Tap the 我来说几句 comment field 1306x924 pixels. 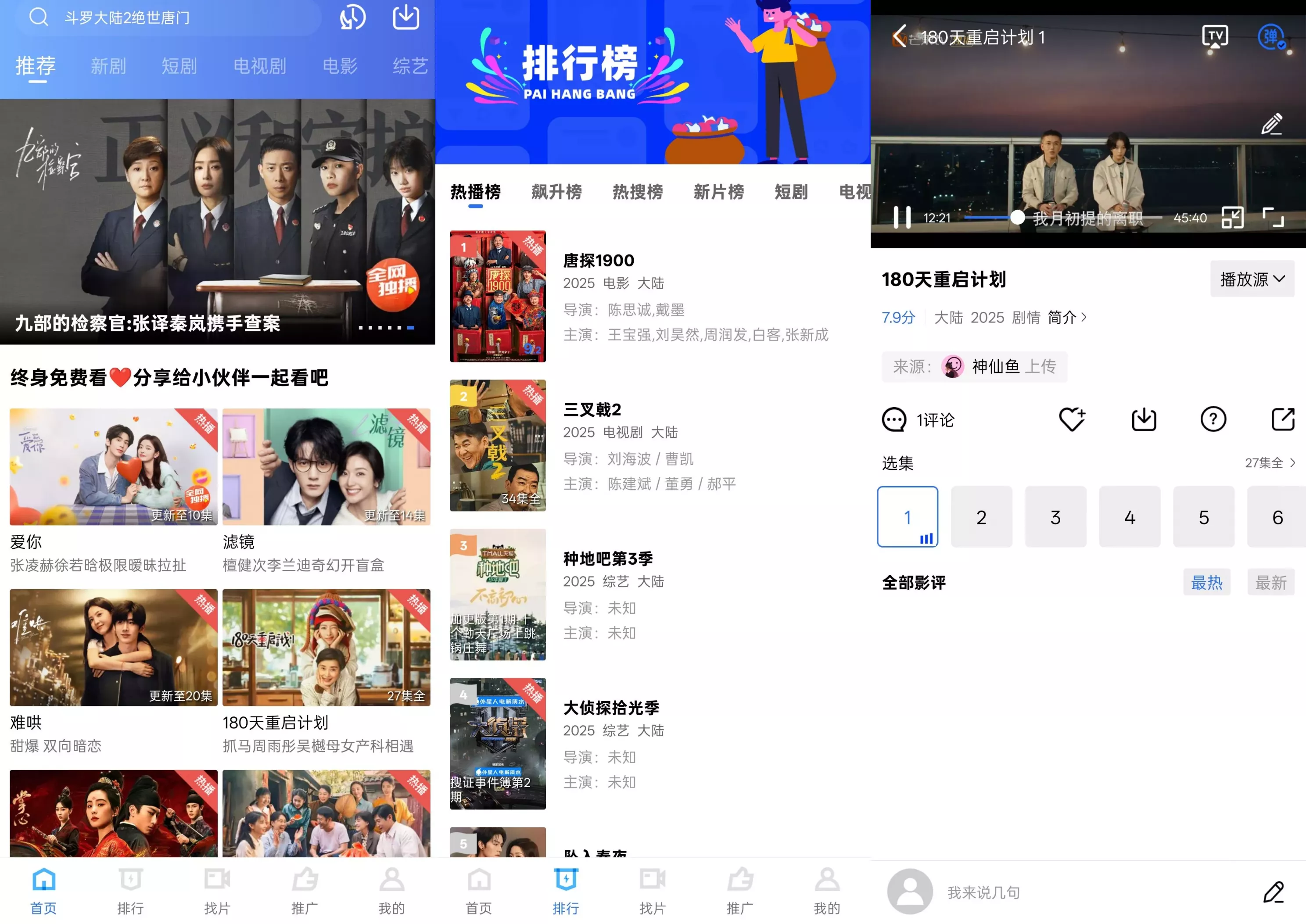[x=983, y=892]
